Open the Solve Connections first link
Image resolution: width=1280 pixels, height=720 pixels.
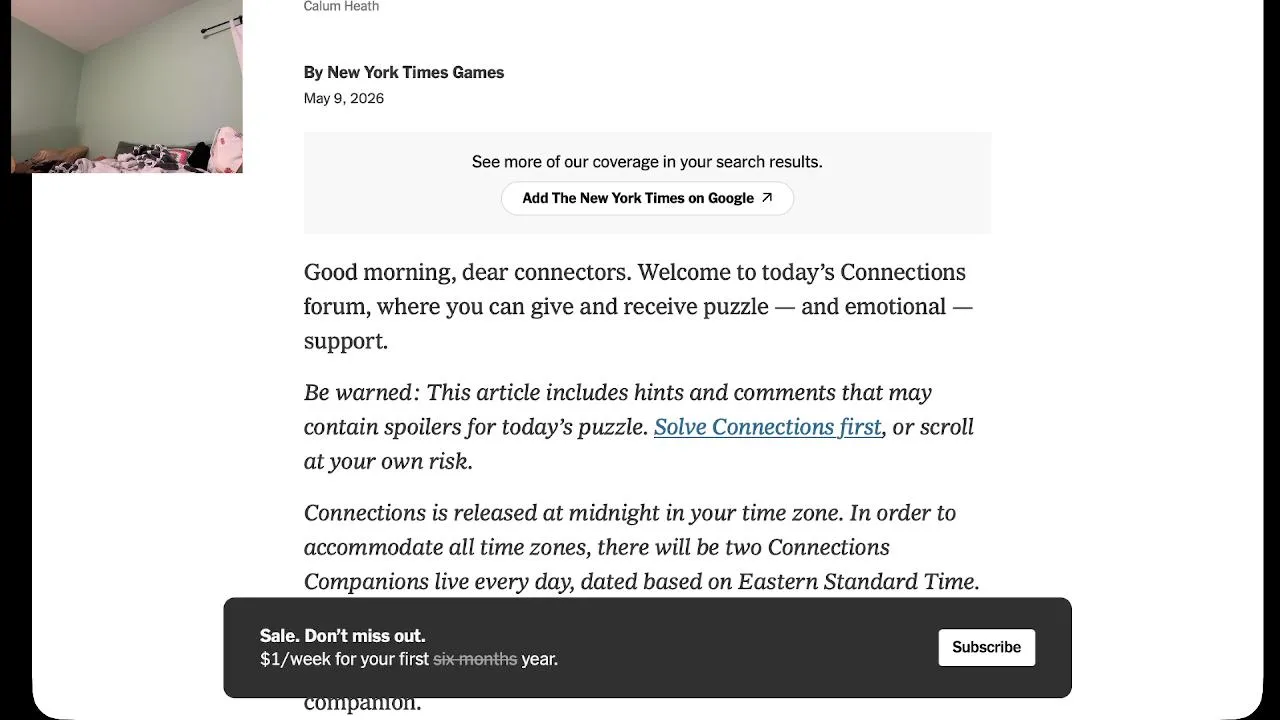768,427
